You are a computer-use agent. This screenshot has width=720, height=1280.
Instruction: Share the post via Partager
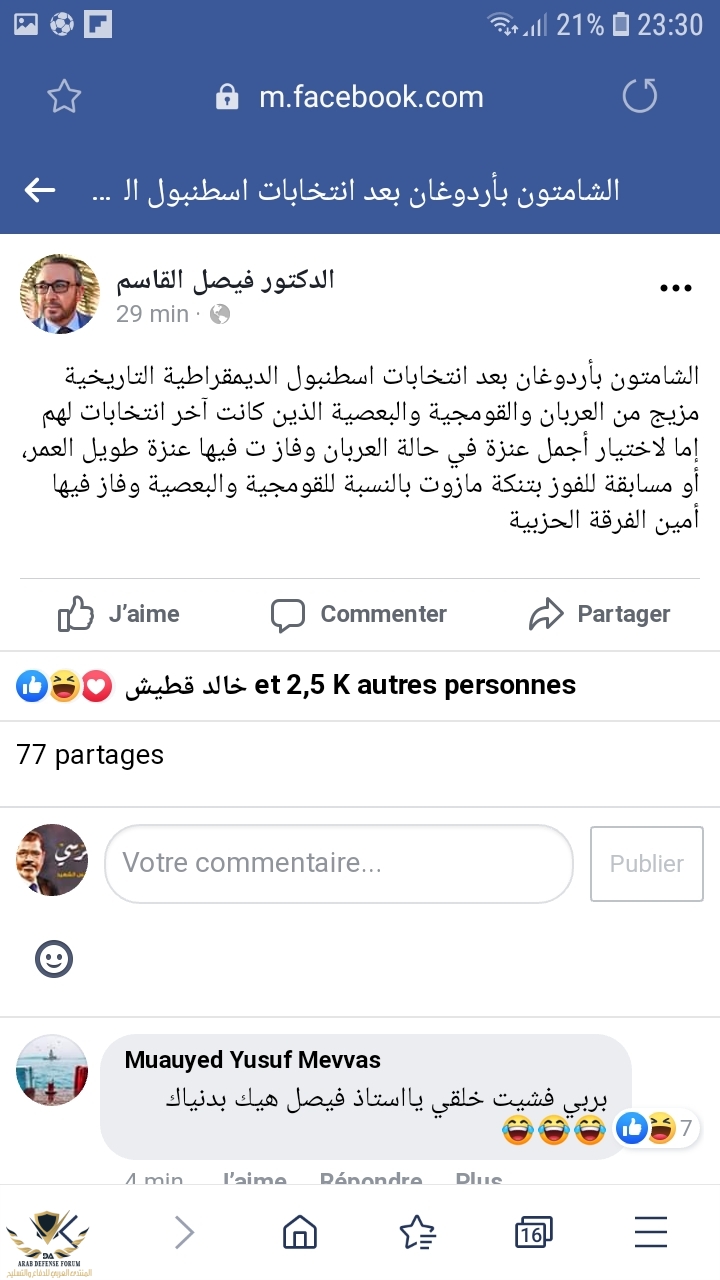click(x=599, y=614)
